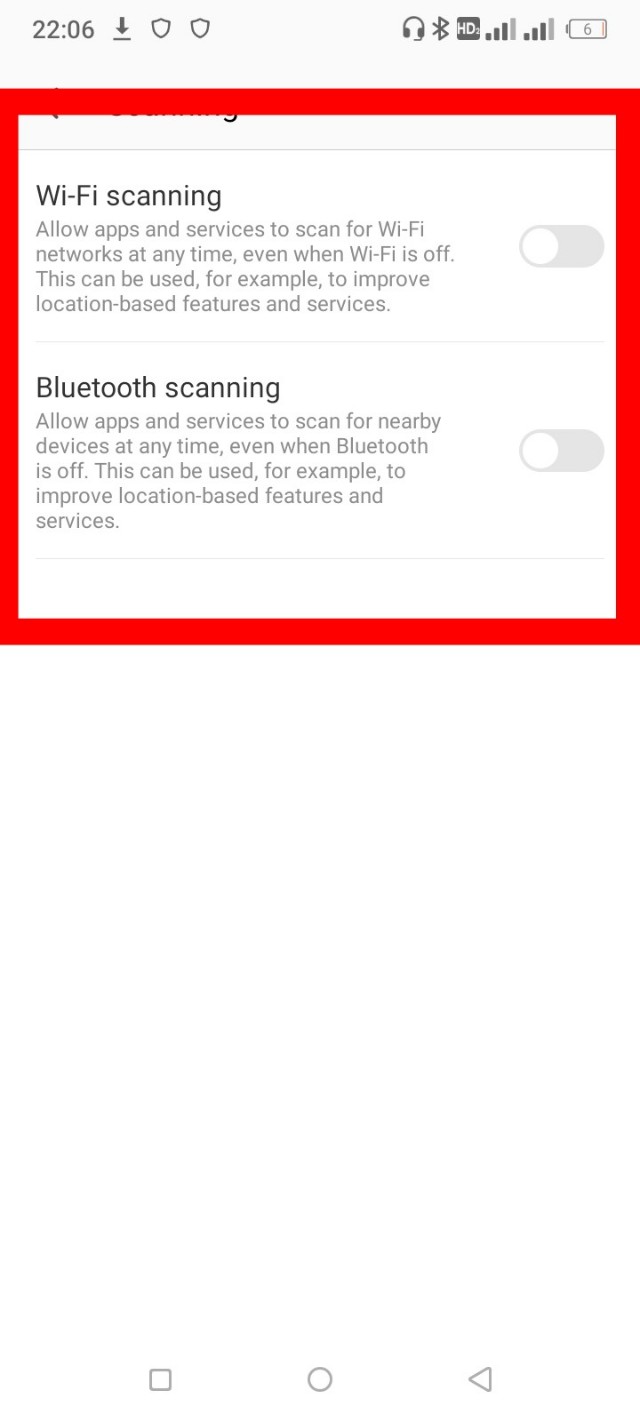This screenshot has height=1422, width=640.
Task: Enable the Wi-Fi scanning switch
Action: [x=561, y=247]
